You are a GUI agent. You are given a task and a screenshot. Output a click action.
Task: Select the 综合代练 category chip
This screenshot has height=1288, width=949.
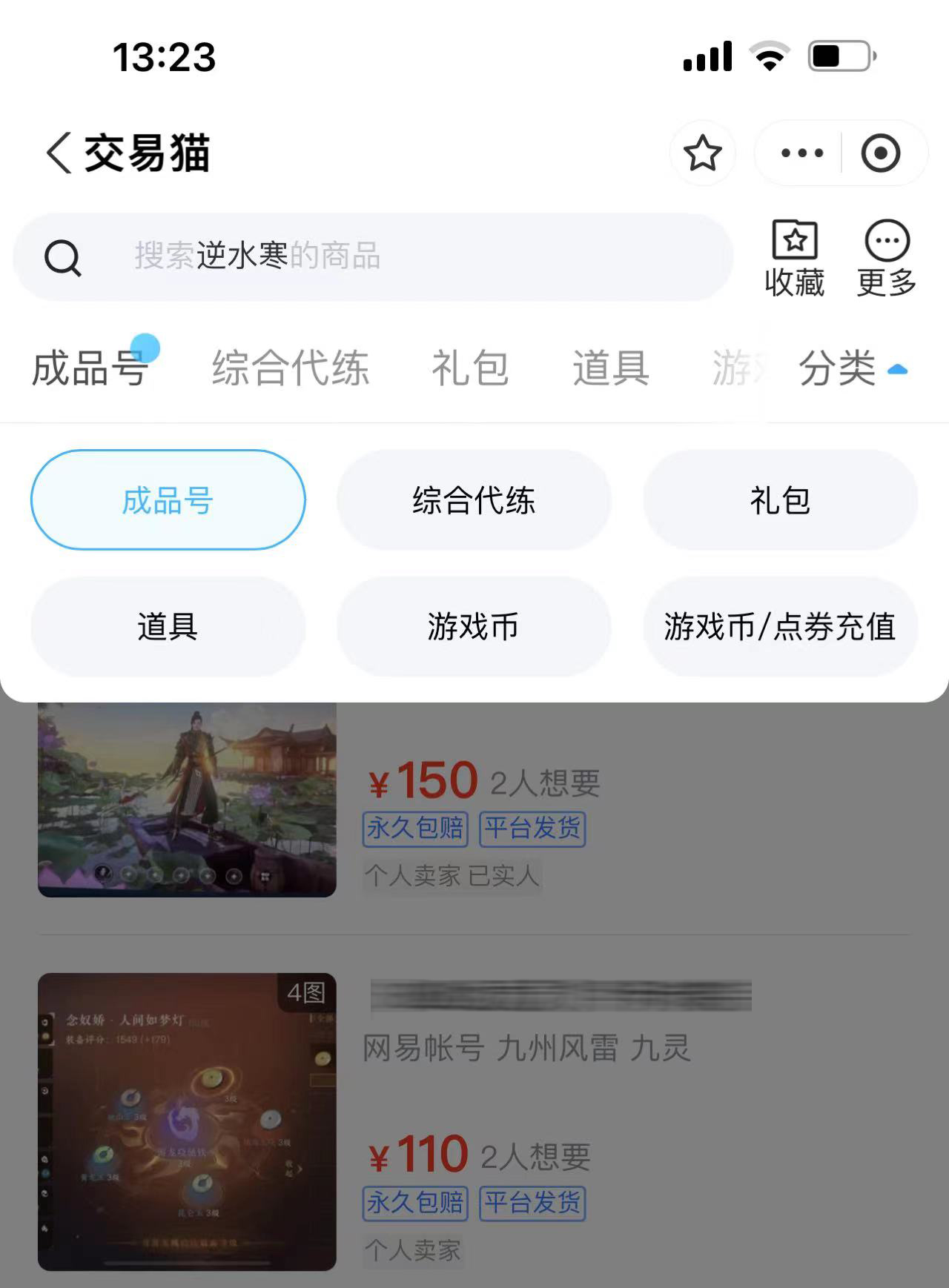pyautogui.click(x=474, y=500)
